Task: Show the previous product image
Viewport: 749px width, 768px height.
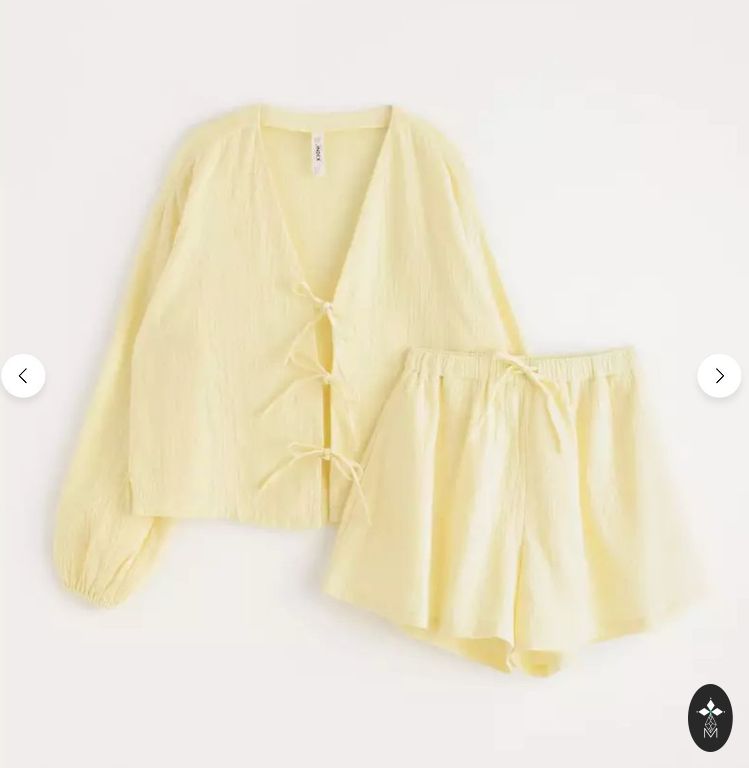Action: pos(23,376)
